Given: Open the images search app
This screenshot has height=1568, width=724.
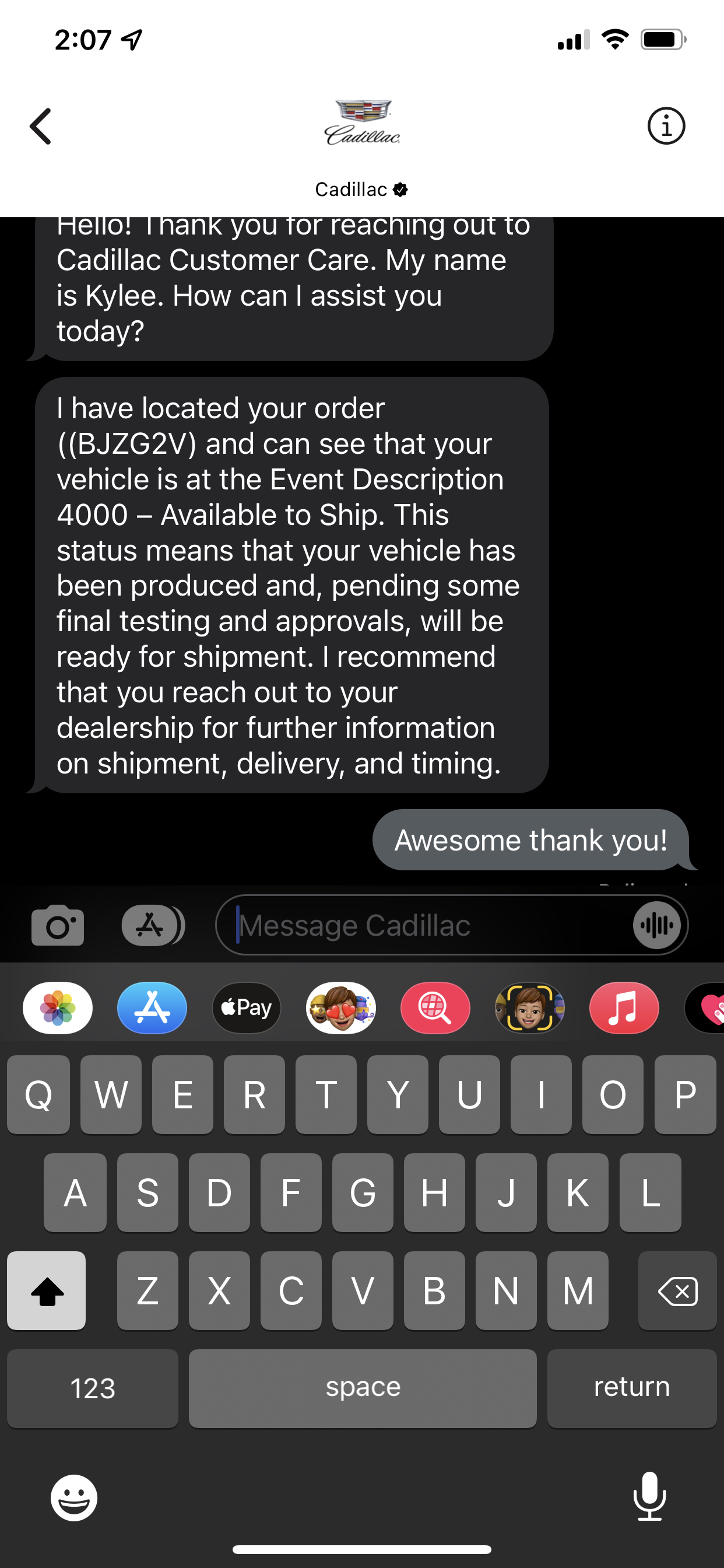Looking at the screenshot, I should (435, 1008).
